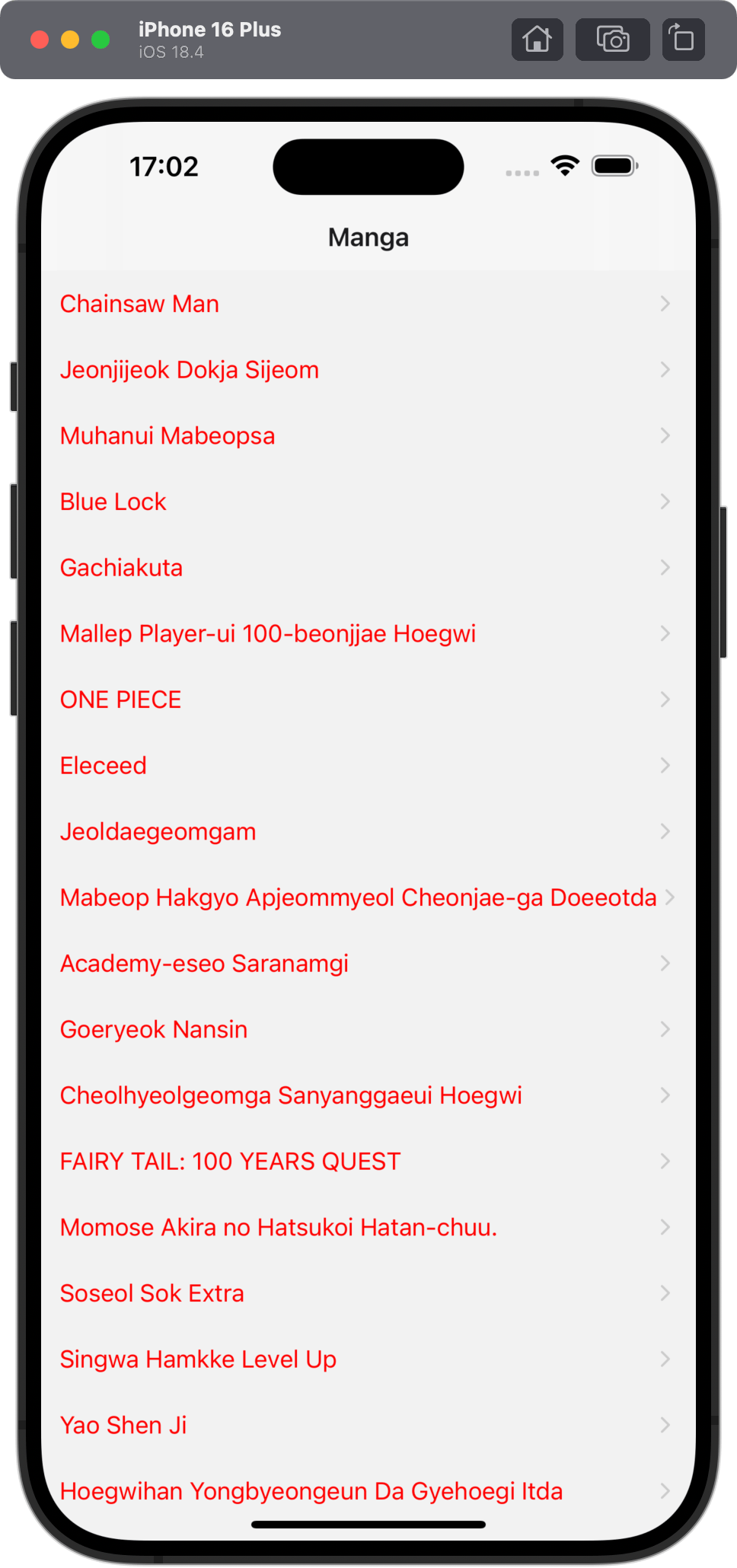Select Momose Akira no Hatsukoi Hatan-chuu.

368,1227
